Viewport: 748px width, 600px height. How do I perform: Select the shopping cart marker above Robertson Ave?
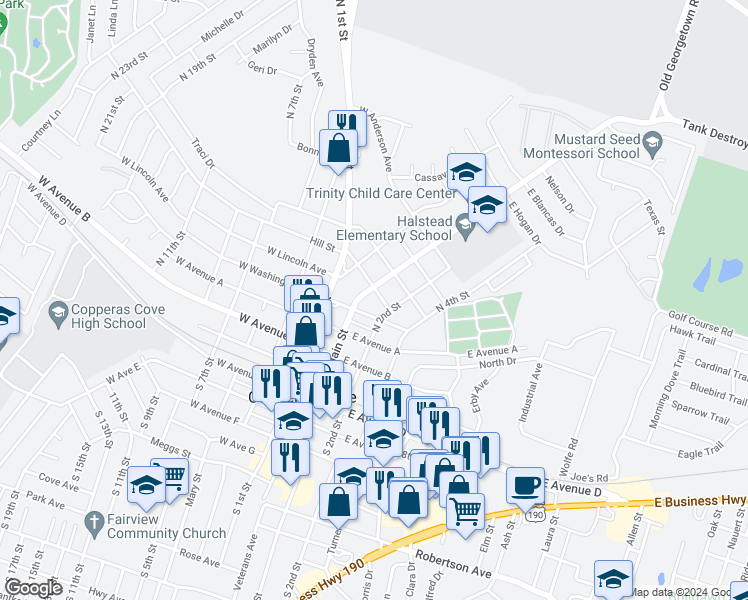465,510
